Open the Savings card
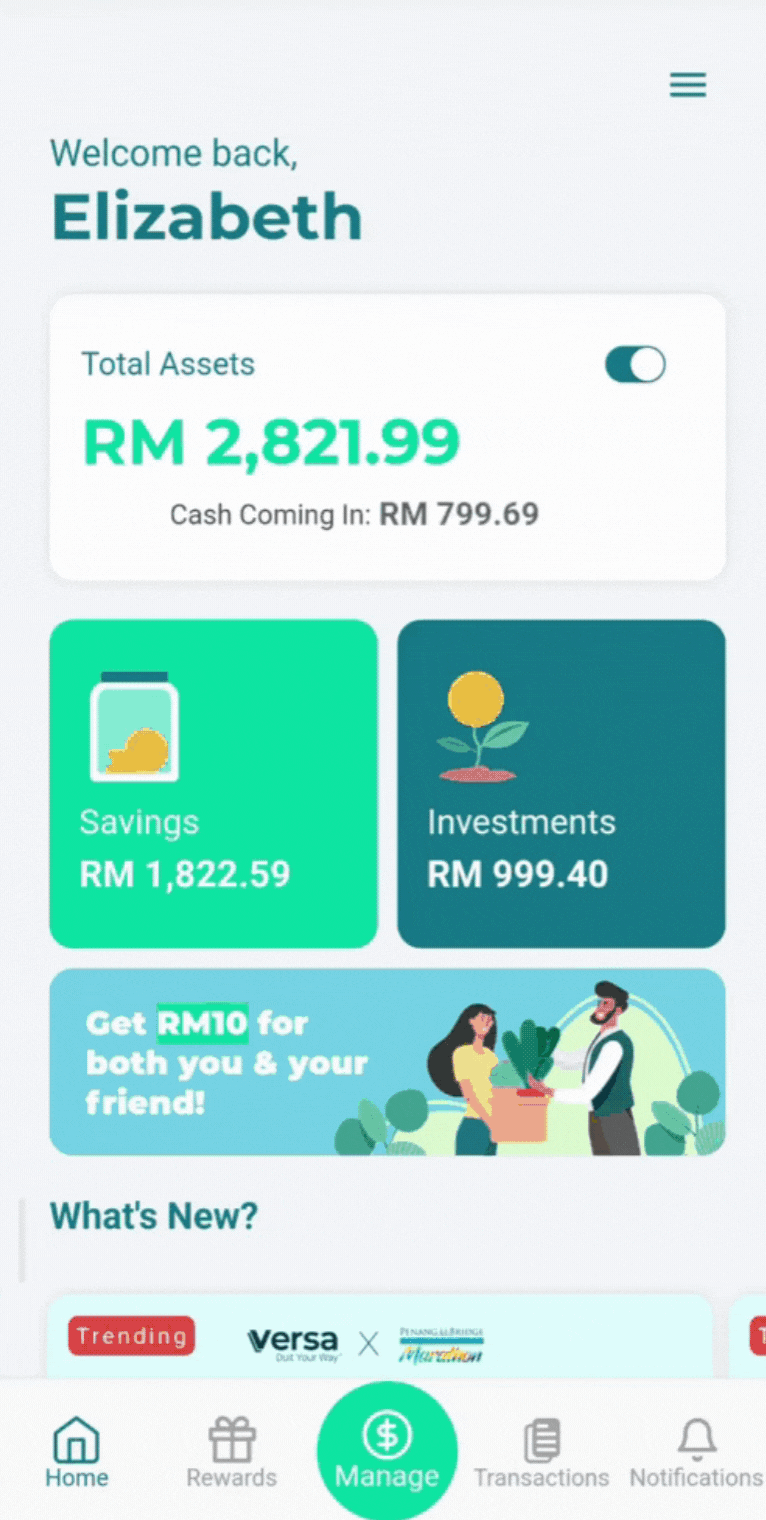766x1520 pixels. click(214, 783)
